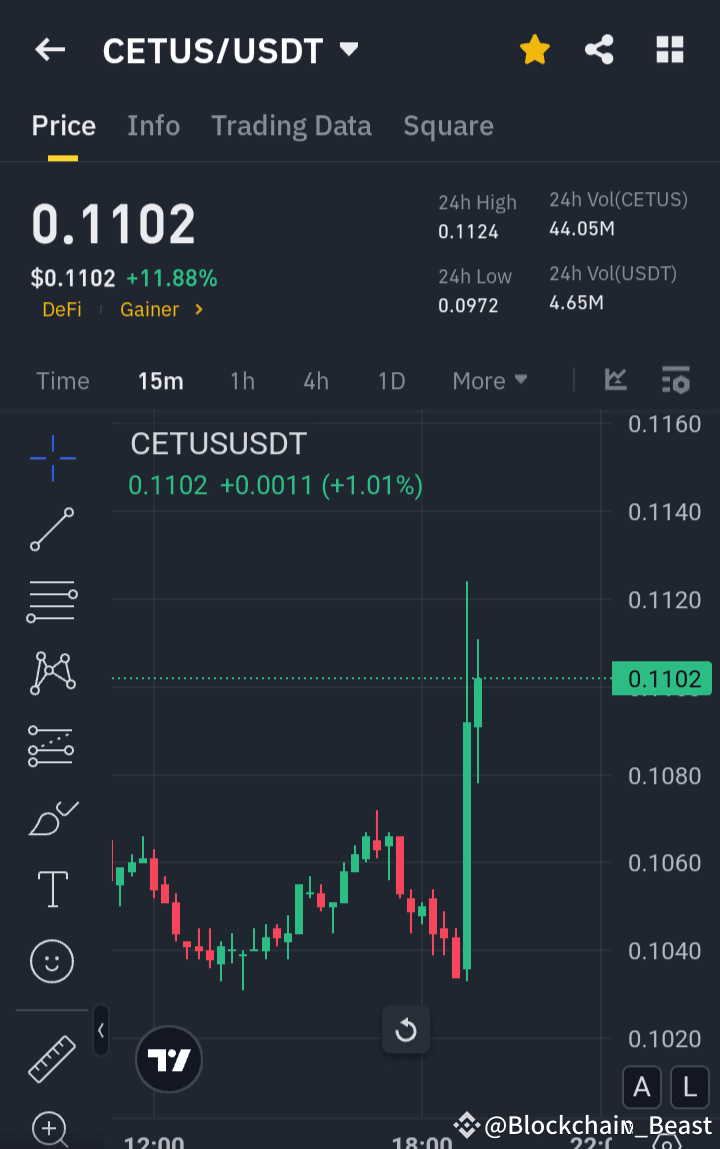Toggle log scale with the L button
Image resolution: width=720 pixels, height=1149 pixels.
pyautogui.click(x=690, y=1088)
